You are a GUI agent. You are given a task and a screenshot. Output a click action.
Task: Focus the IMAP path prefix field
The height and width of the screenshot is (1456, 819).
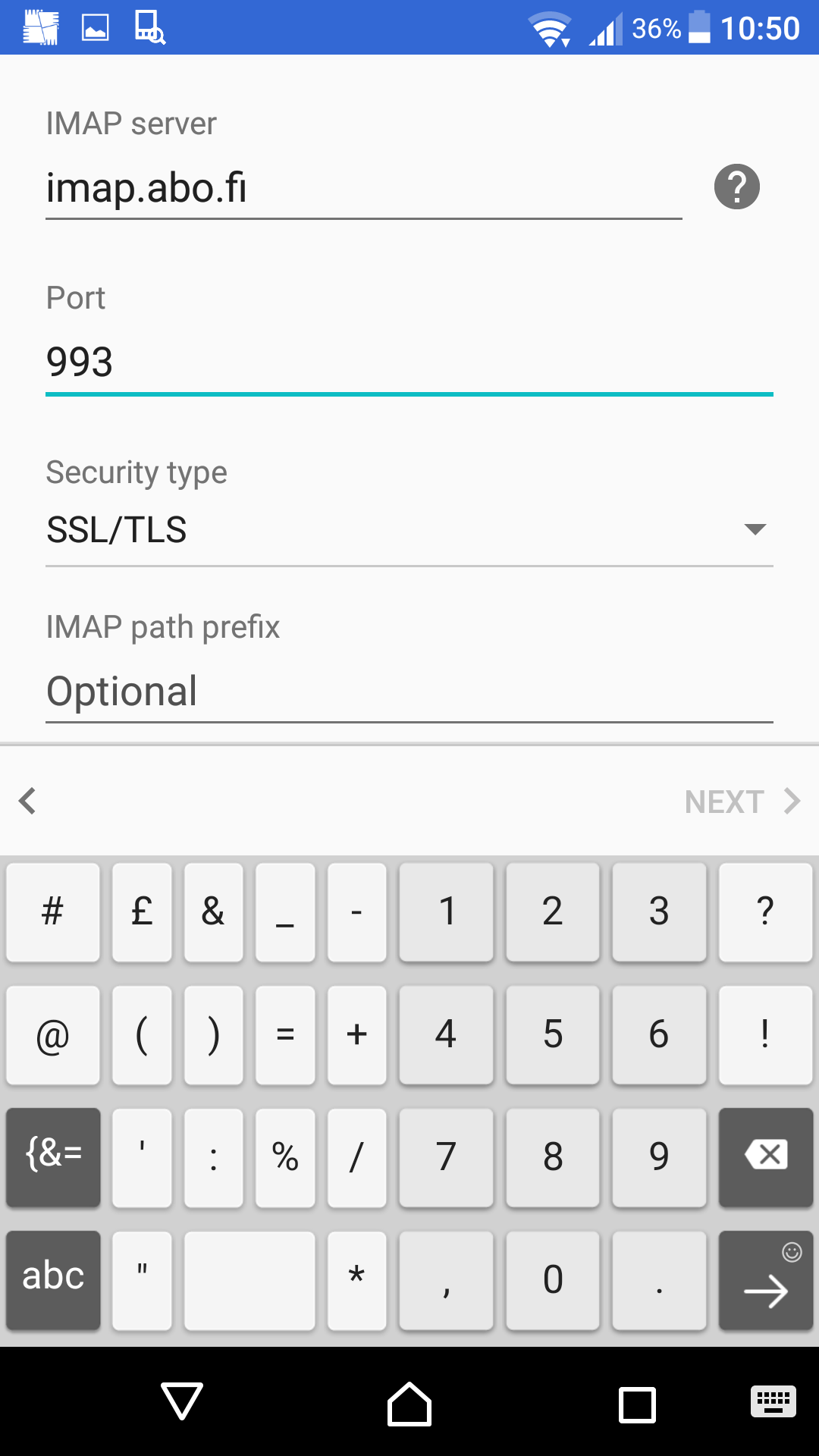pyautogui.click(x=409, y=692)
